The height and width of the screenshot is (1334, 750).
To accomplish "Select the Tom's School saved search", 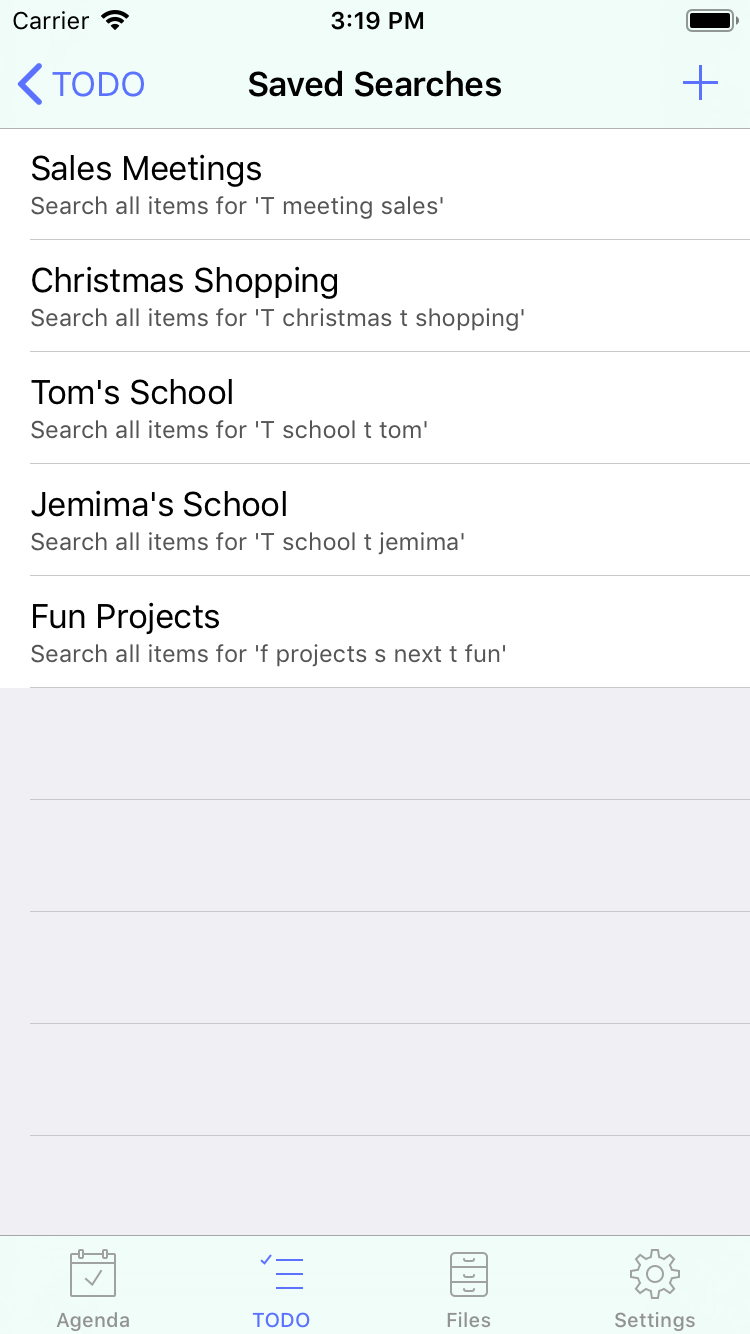I will coord(375,408).
